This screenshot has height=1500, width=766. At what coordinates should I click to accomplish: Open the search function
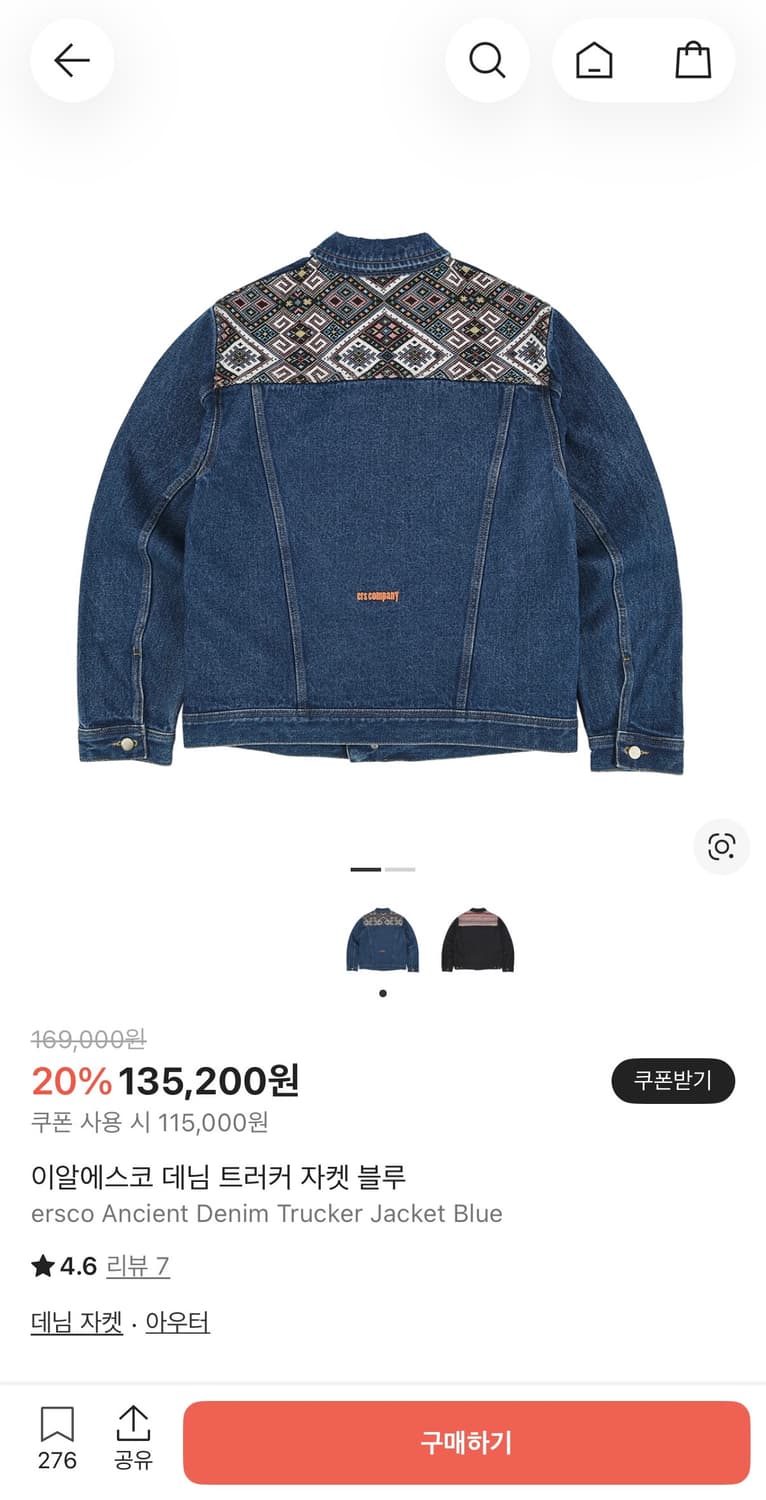point(488,60)
